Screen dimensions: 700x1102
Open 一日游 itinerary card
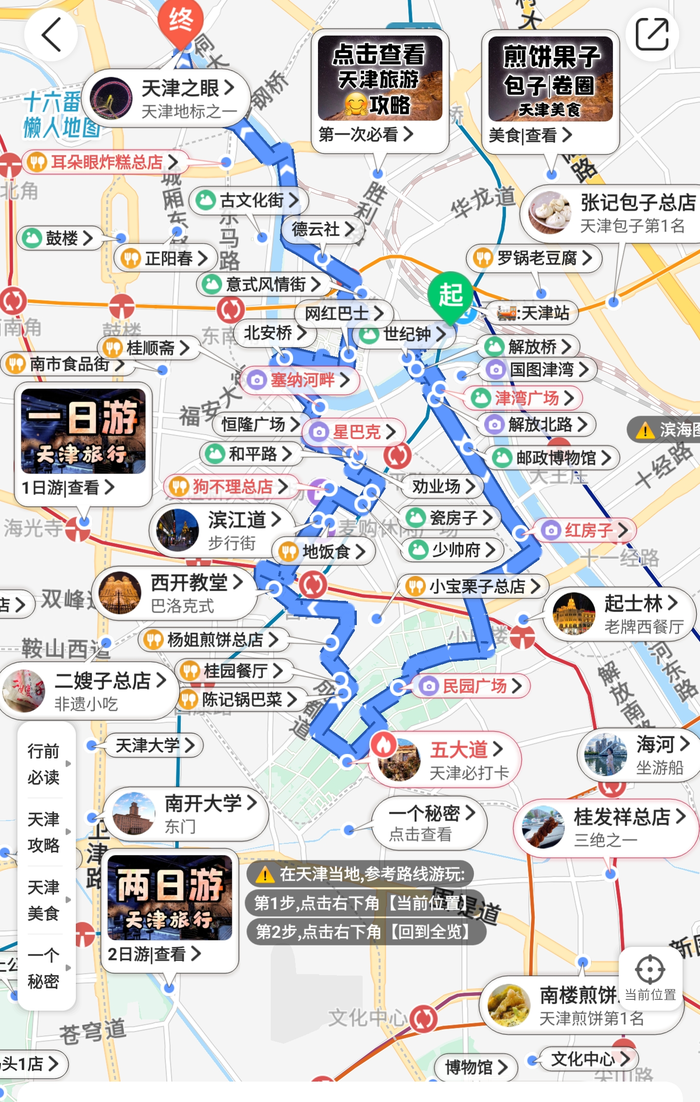point(83,443)
